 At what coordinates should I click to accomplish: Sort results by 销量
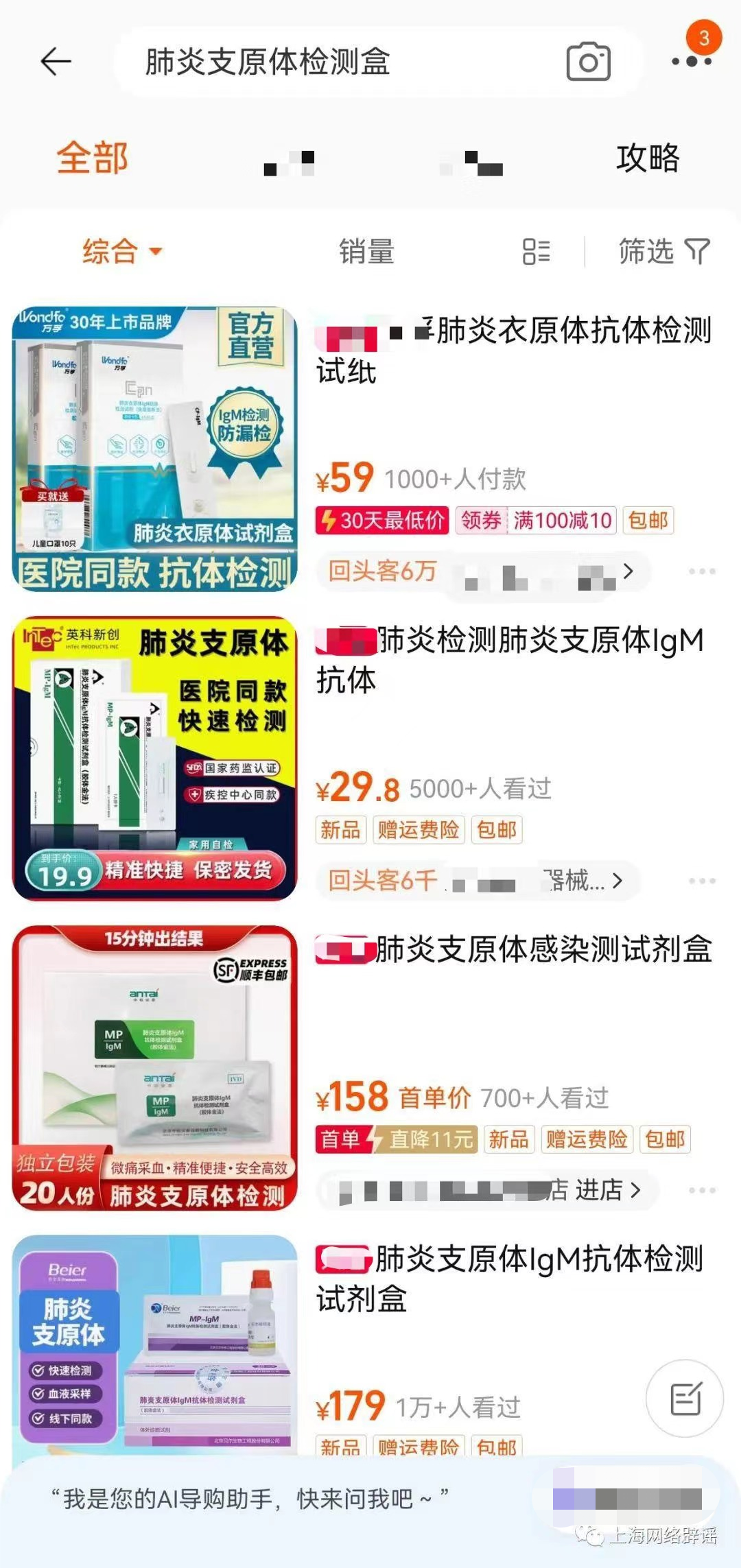coord(366,252)
